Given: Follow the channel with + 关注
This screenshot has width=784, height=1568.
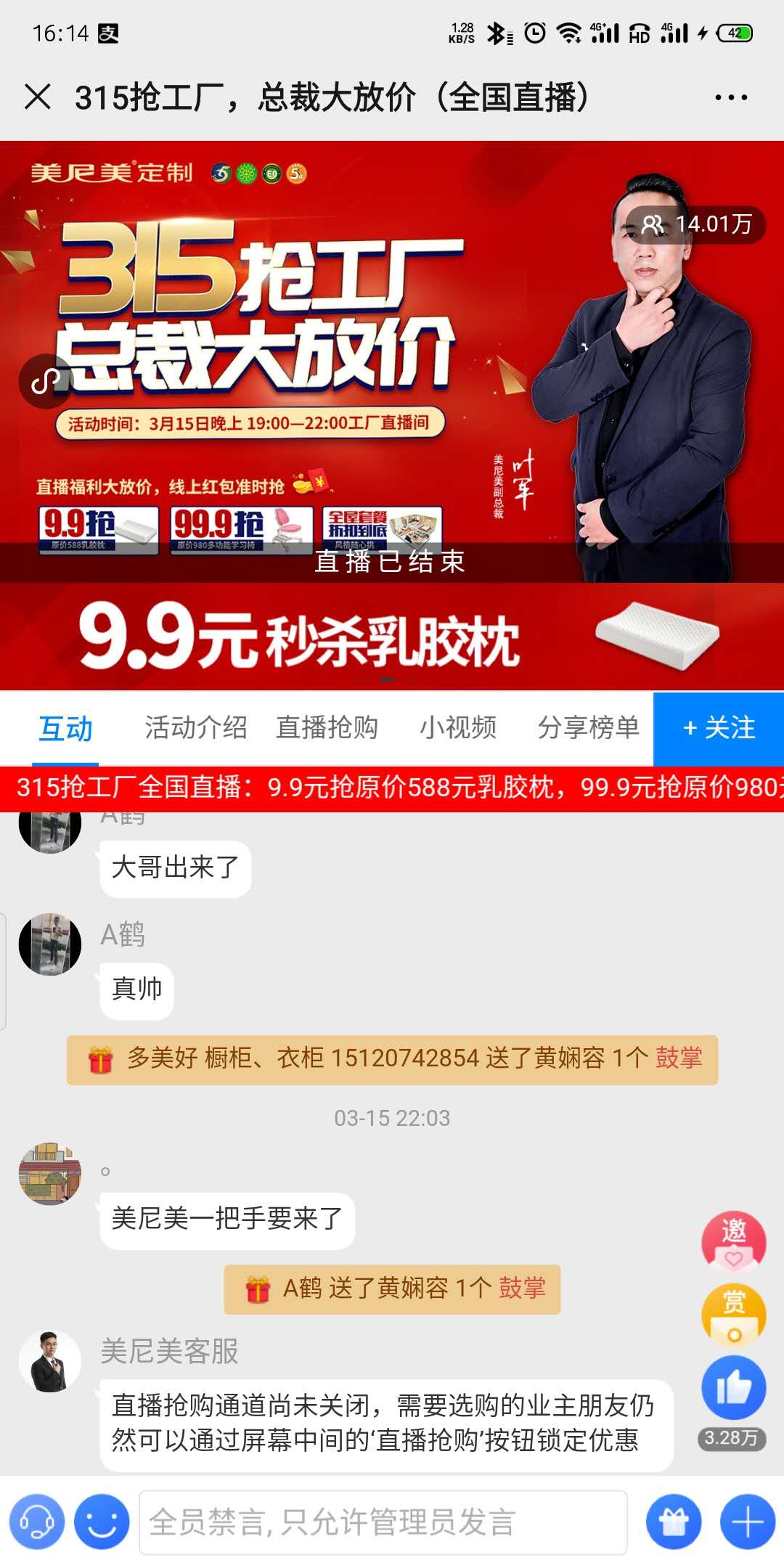Looking at the screenshot, I should [719, 728].
